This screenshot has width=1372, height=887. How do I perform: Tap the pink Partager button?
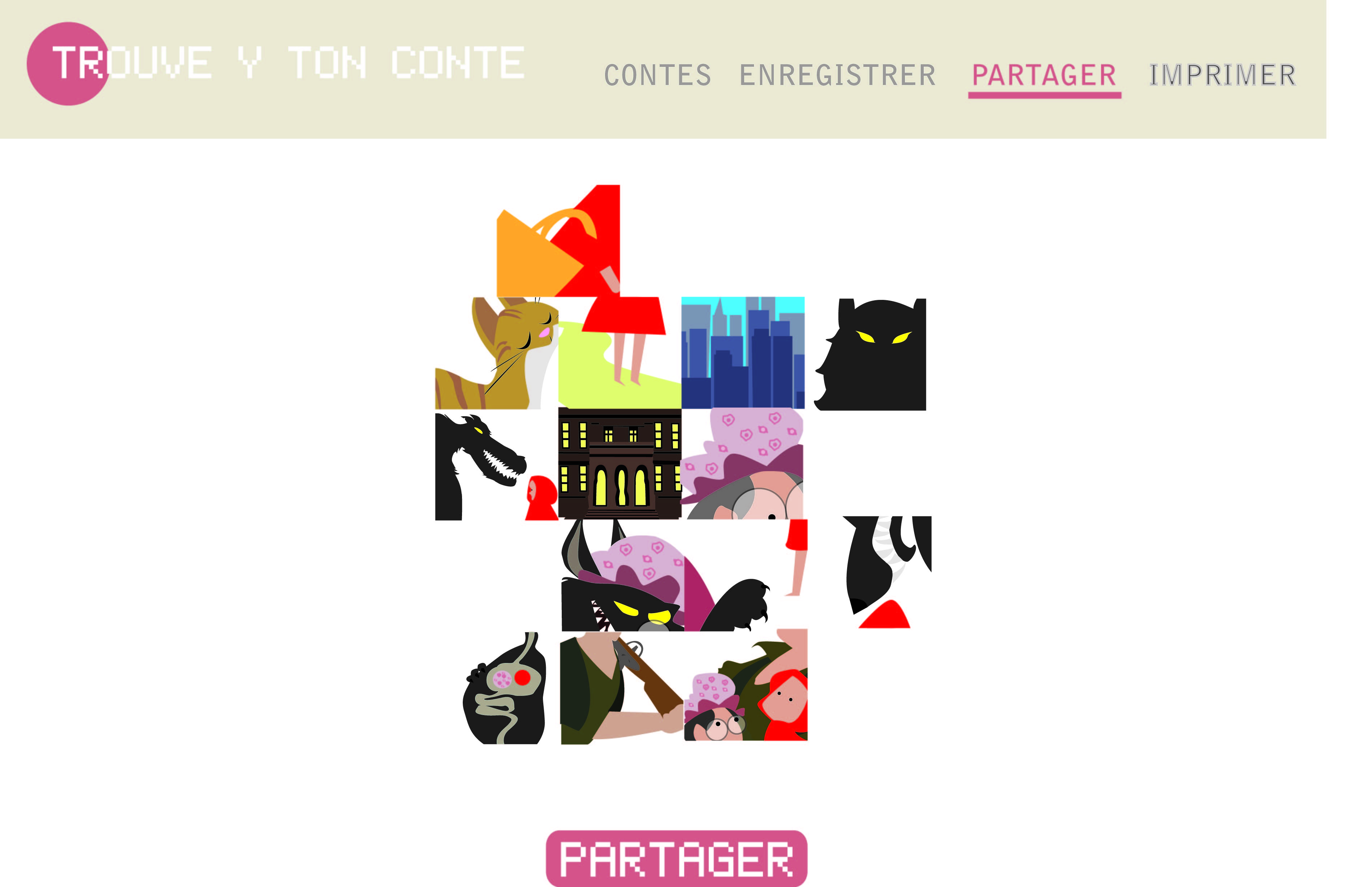click(676, 858)
